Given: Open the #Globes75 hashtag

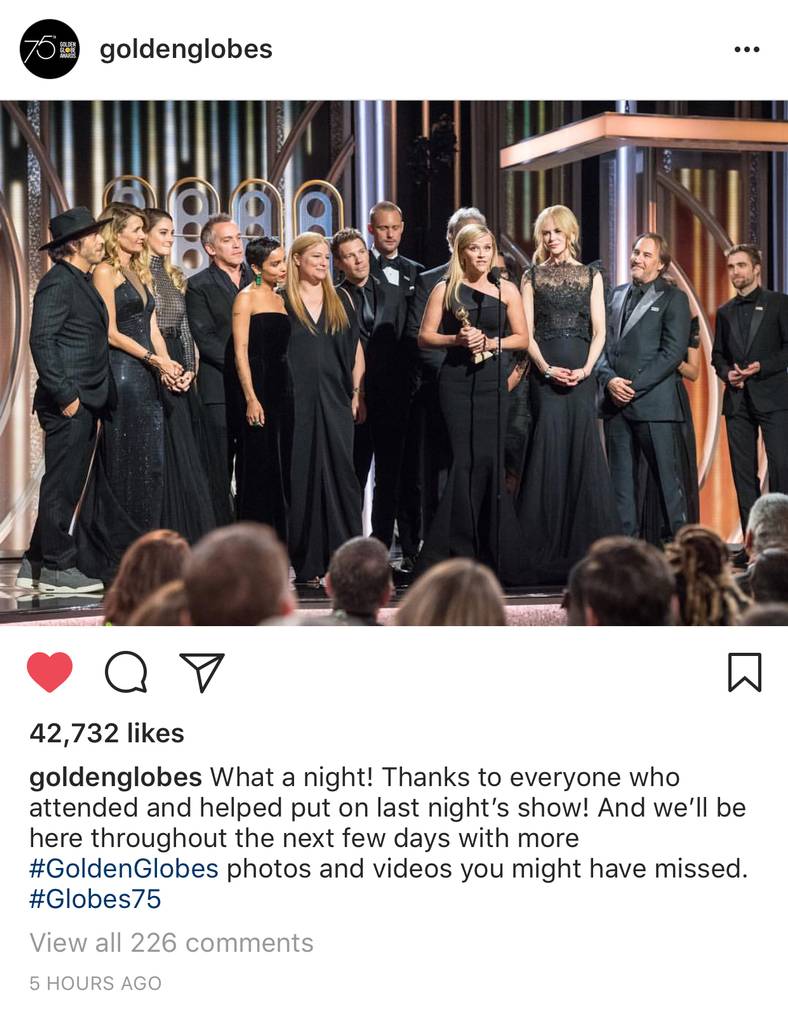Looking at the screenshot, I should (x=95, y=898).
